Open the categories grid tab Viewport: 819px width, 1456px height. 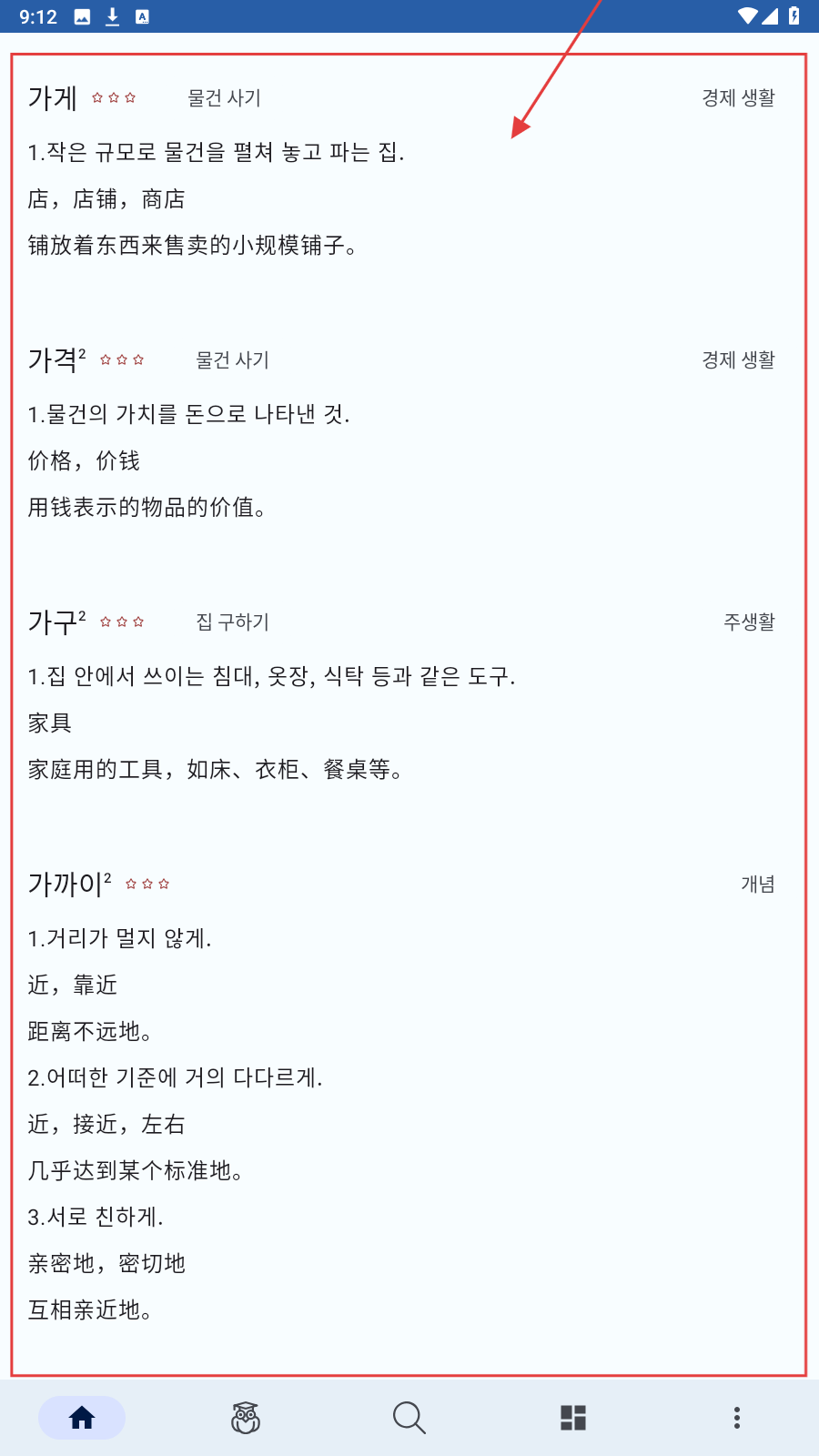(x=573, y=1417)
